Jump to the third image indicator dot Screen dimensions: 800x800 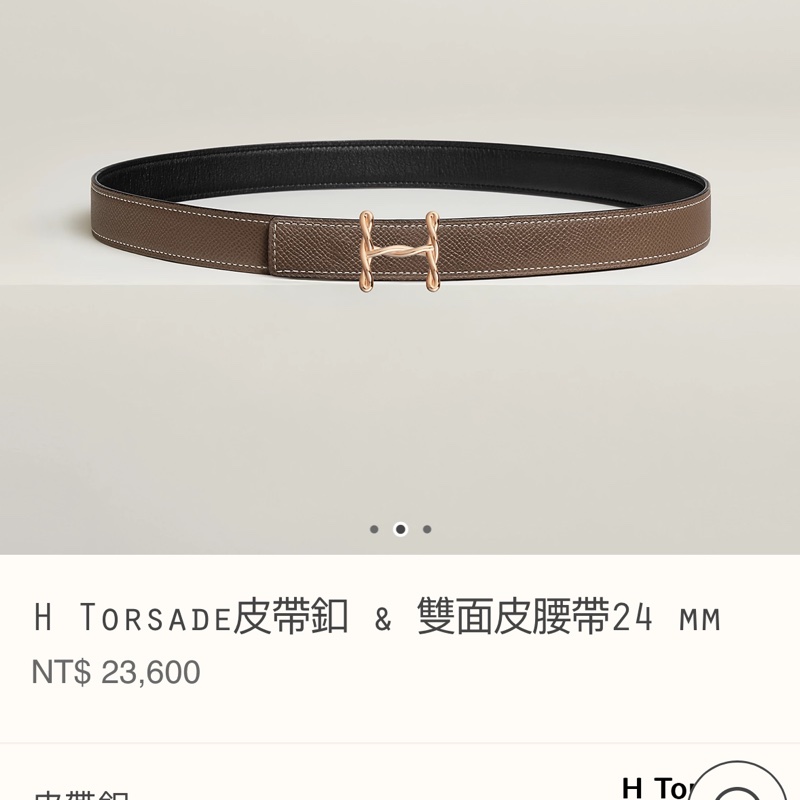427,529
